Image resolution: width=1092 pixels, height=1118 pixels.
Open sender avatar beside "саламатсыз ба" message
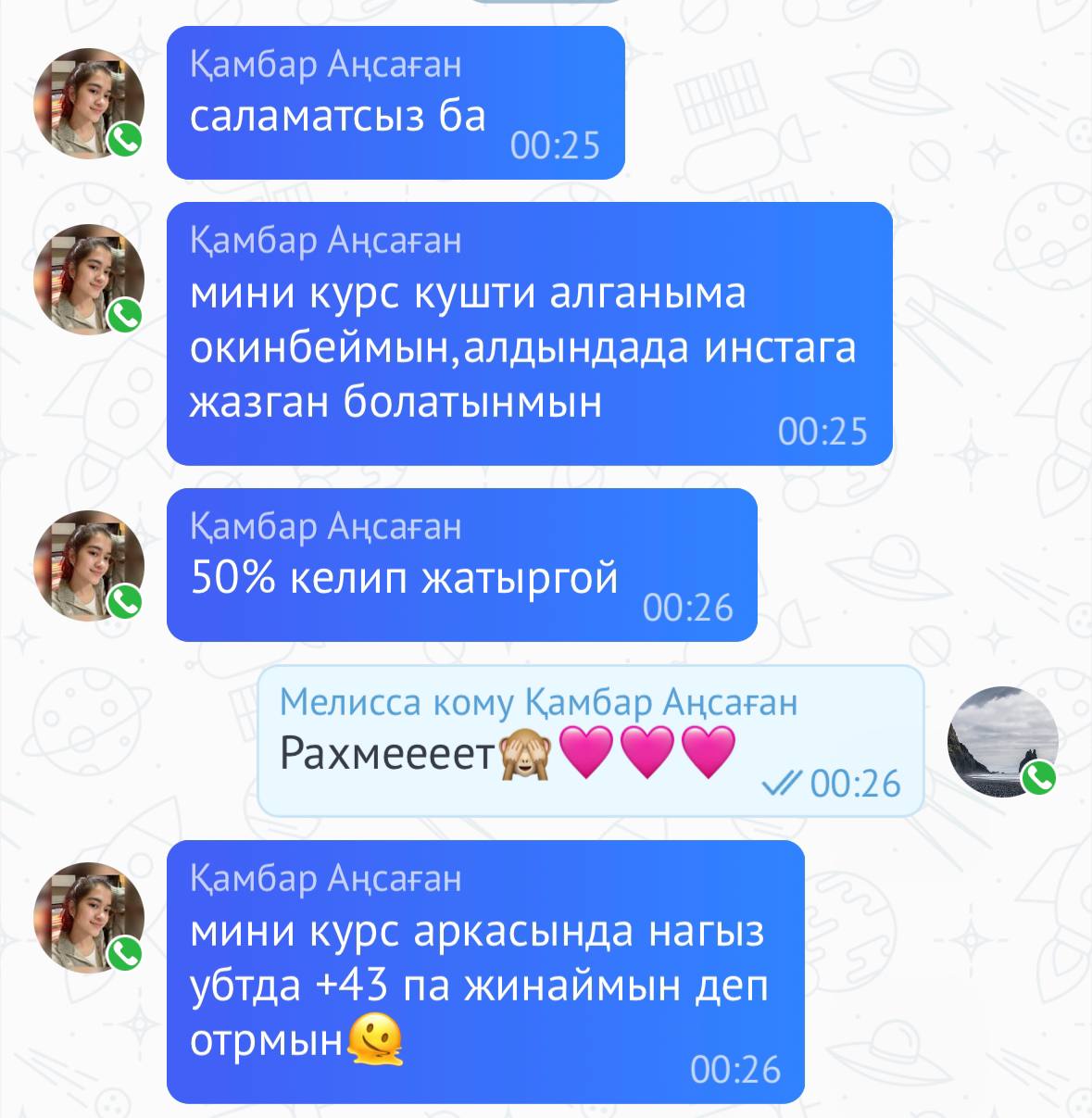tap(88, 103)
